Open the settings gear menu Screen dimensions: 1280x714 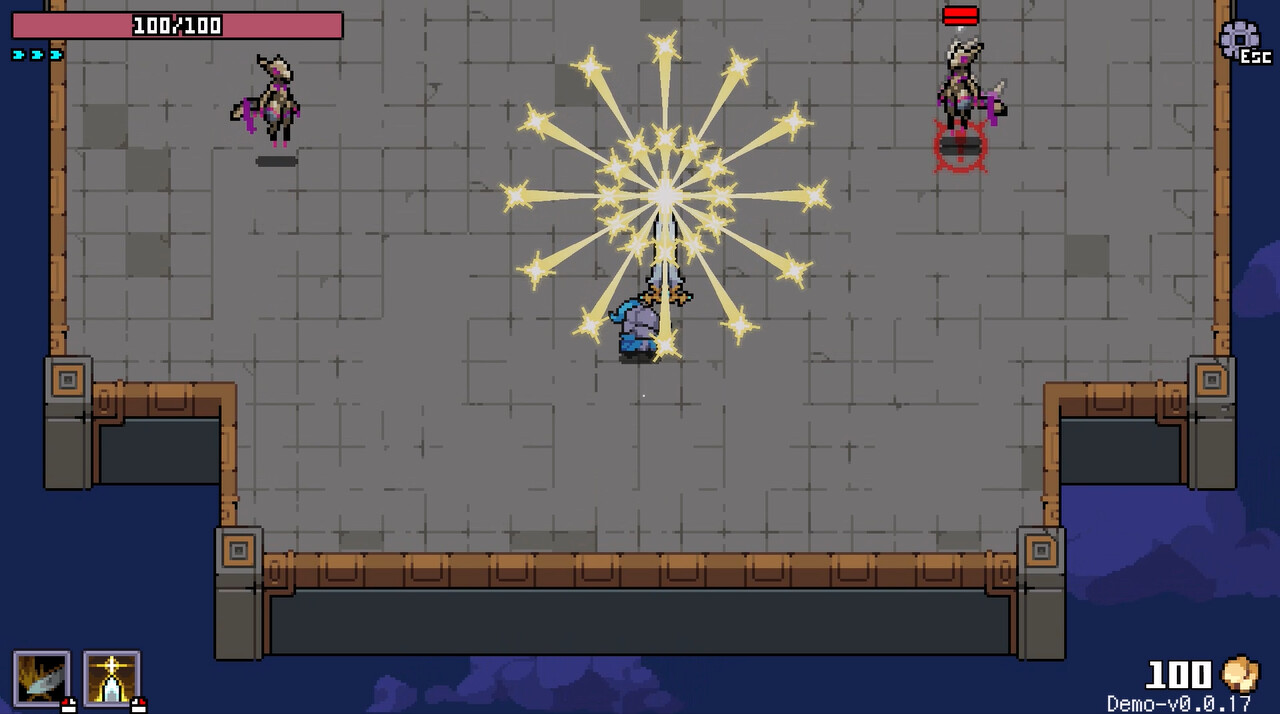click(1238, 39)
